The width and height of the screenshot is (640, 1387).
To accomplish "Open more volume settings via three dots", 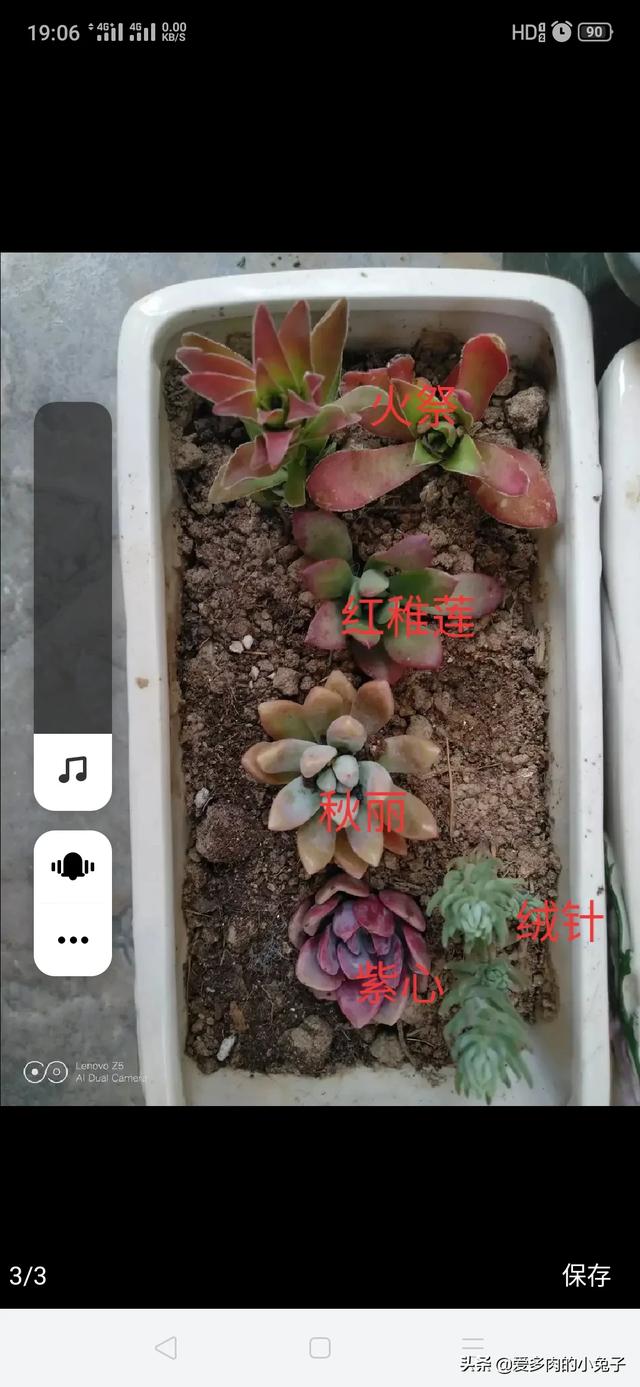I will coord(73,940).
